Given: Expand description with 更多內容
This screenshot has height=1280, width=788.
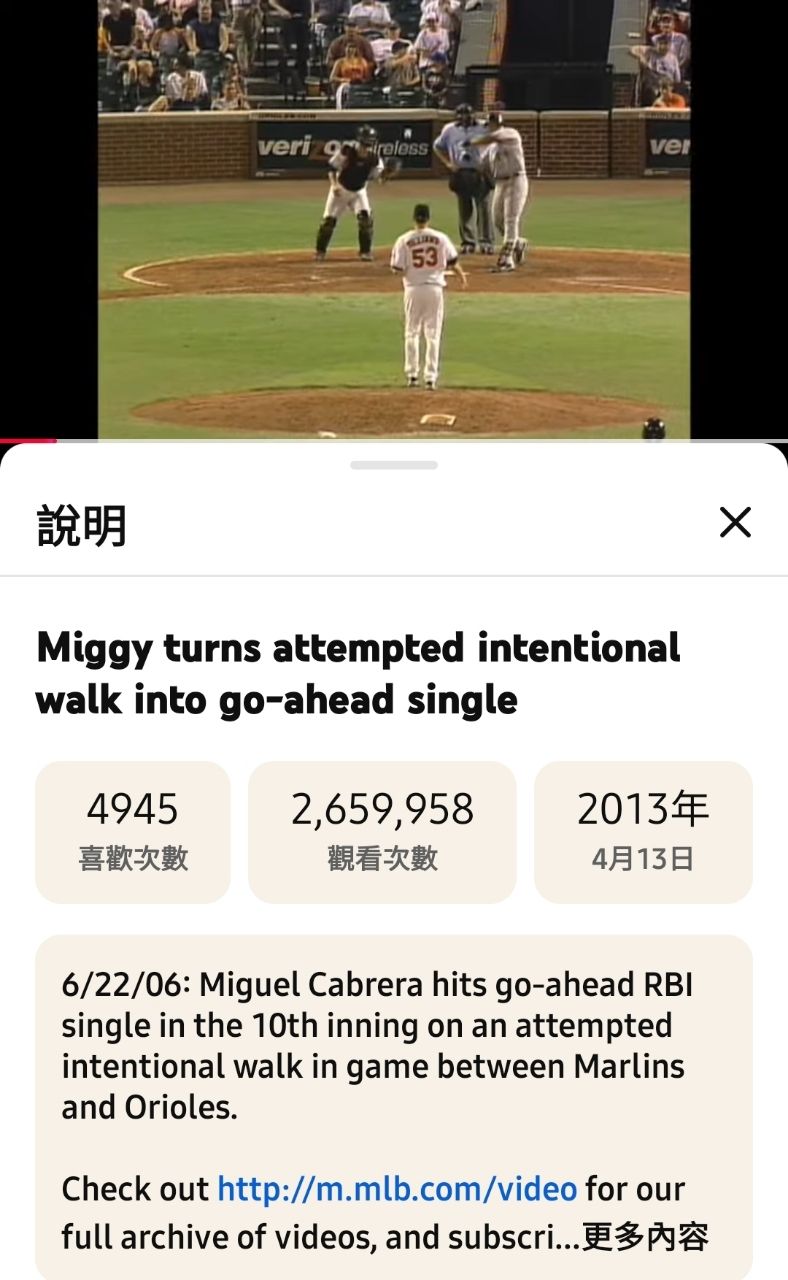Looking at the screenshot, I should pos(645,1237).
